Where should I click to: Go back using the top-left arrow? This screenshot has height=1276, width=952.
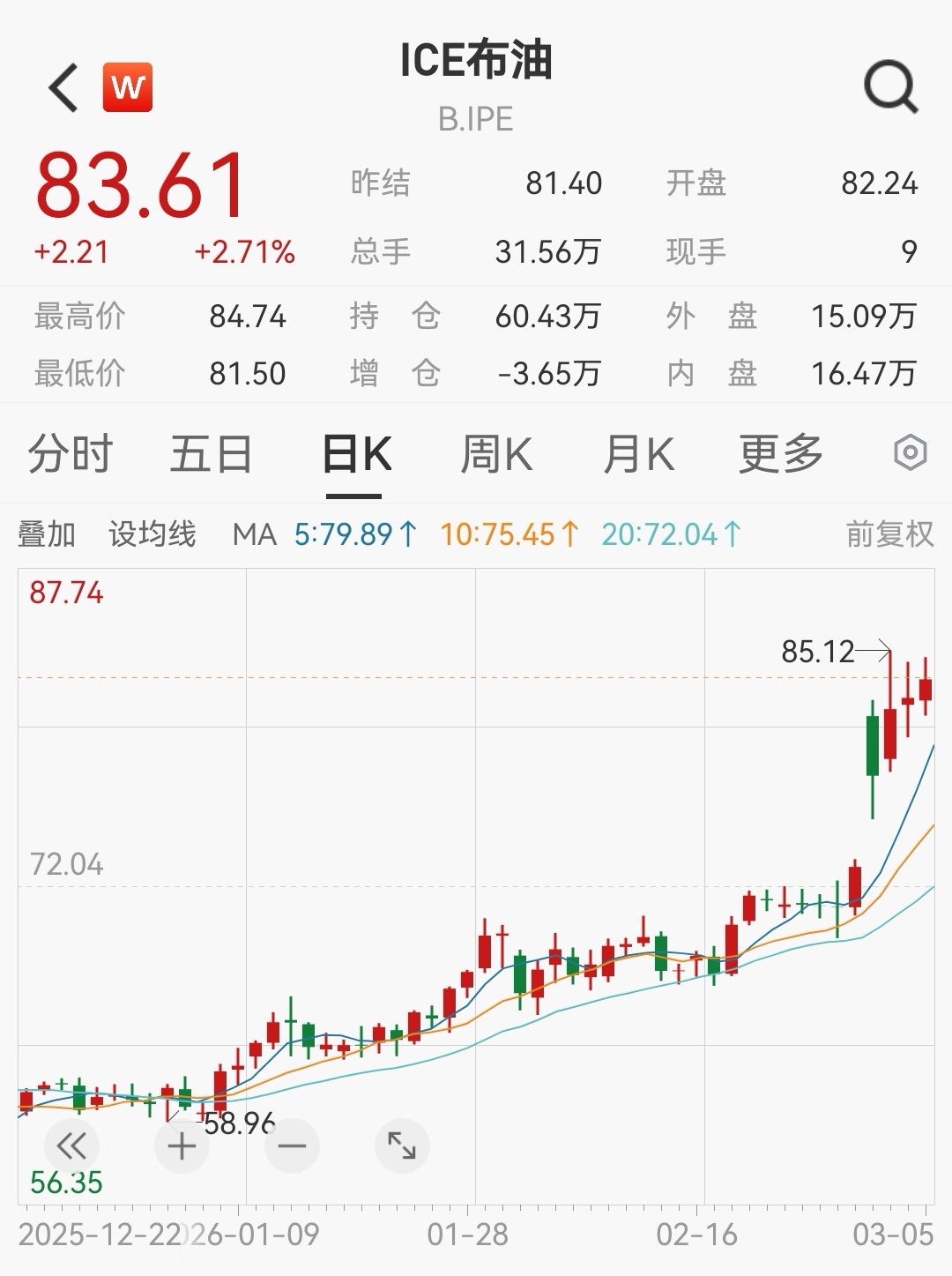pos(63,87)
